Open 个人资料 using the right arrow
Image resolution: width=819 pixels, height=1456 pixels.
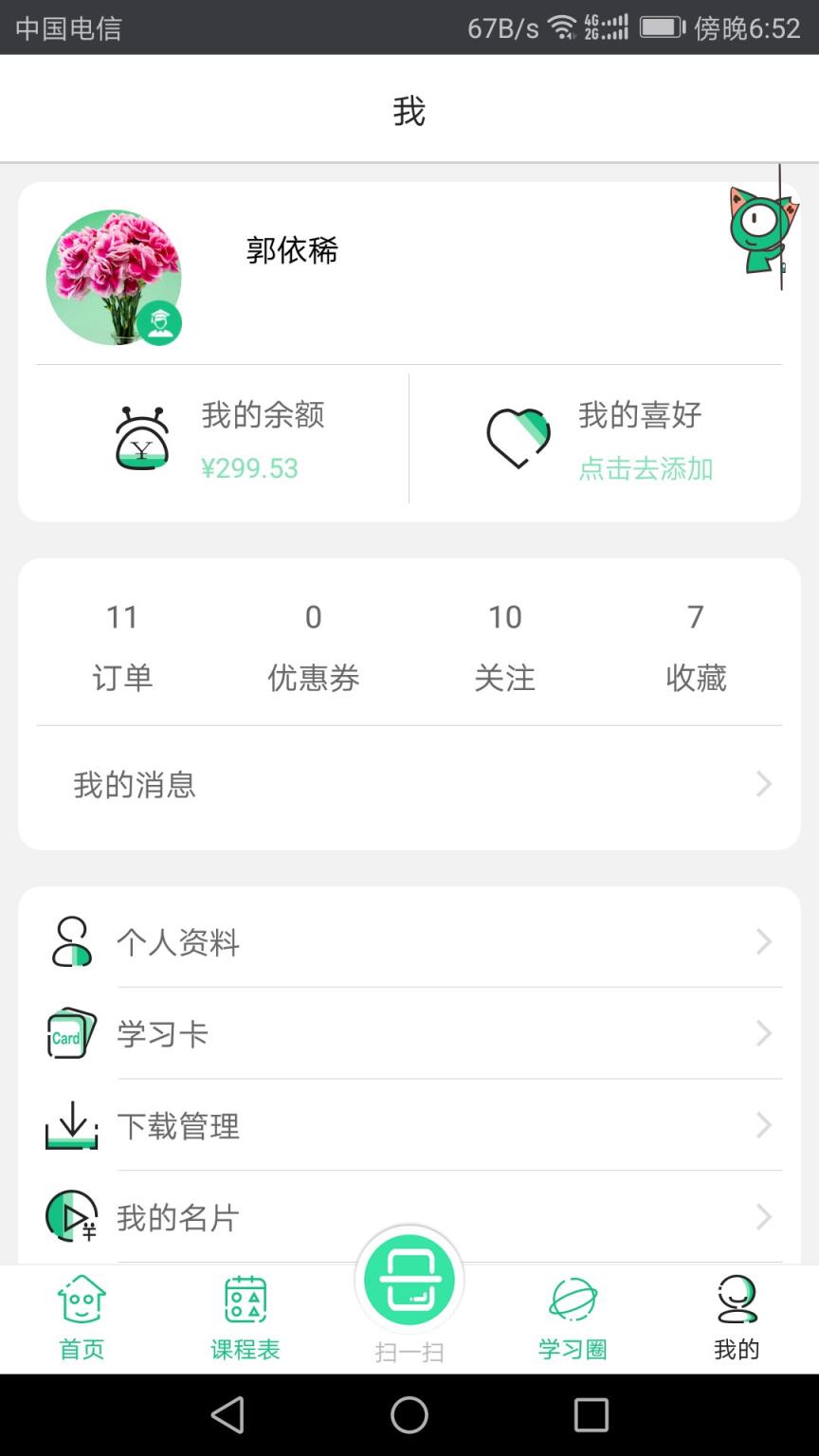click(x=764, y=941)
